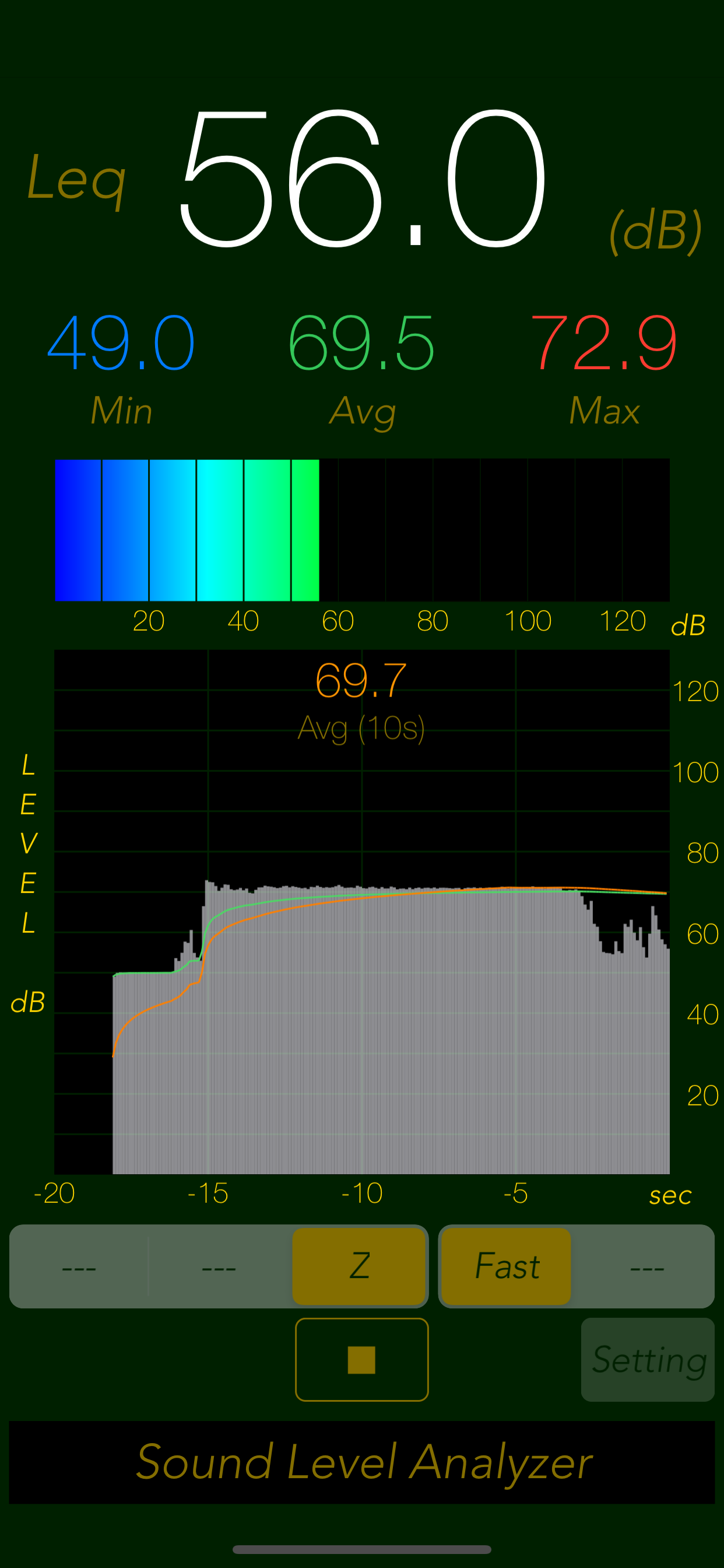
Task: Open the Setting button
Action: (x=647, y=1359)
